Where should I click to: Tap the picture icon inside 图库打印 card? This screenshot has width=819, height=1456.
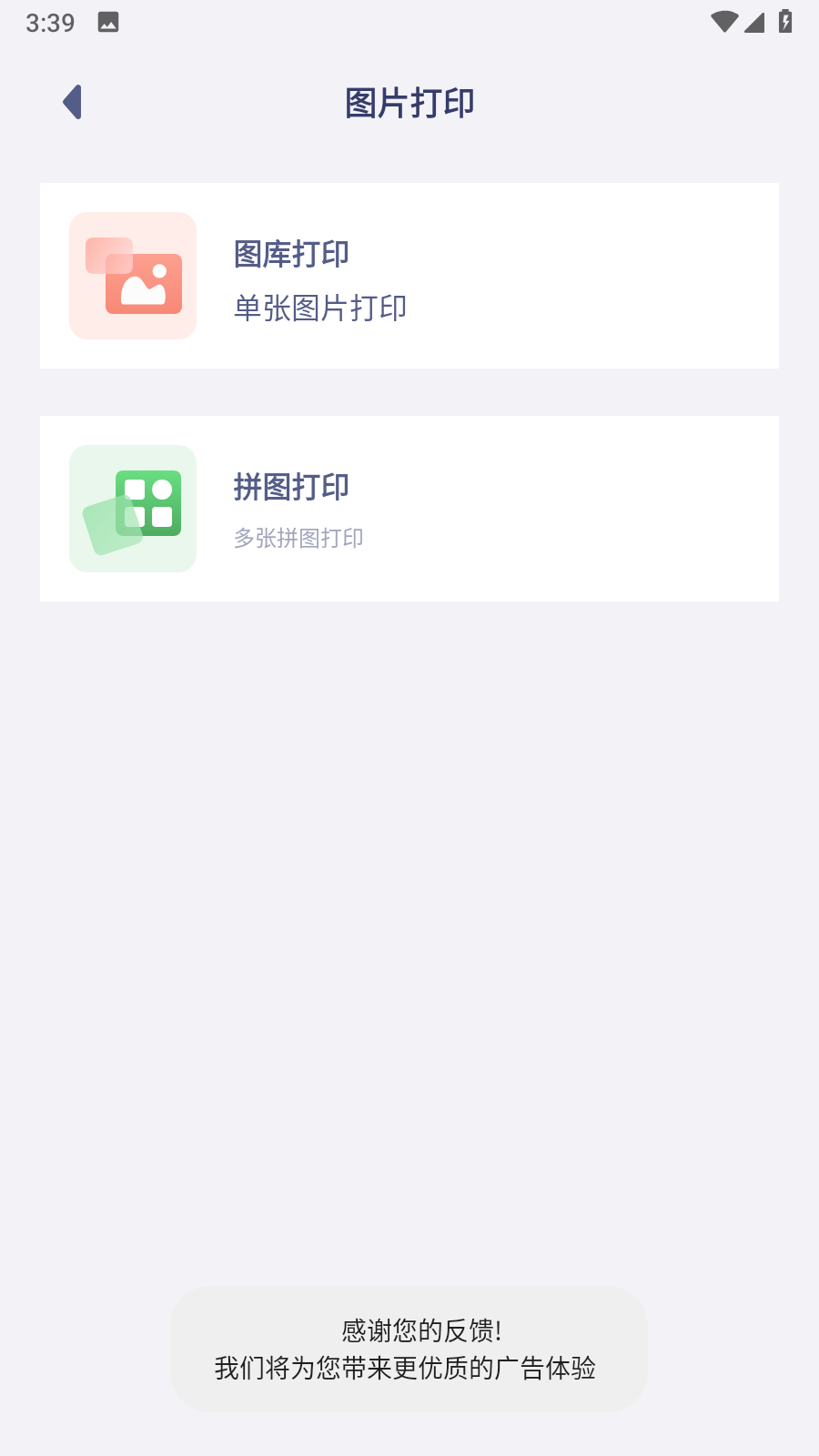[x=146, y=282]
